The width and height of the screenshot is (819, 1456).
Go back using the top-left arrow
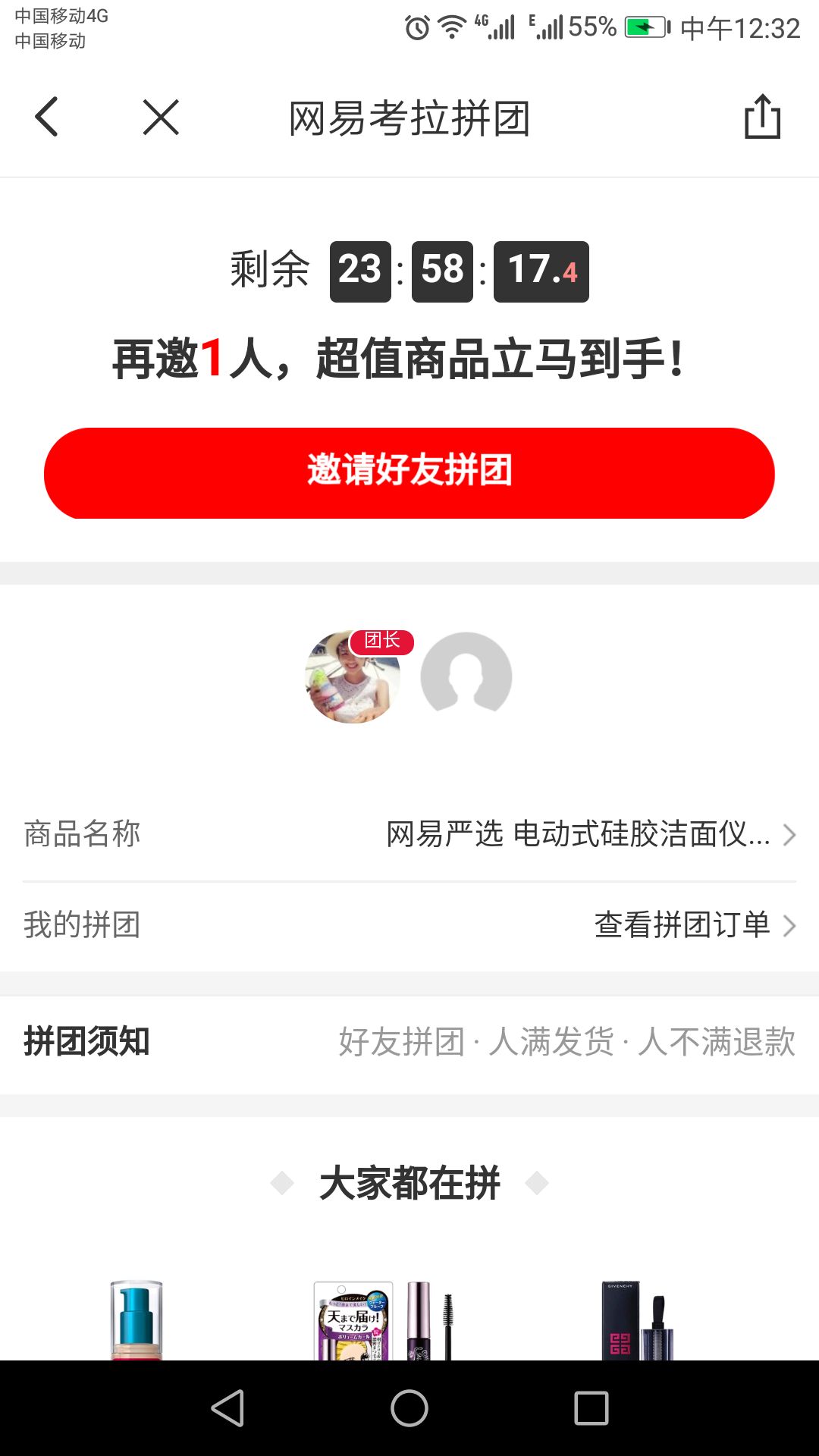[47, 118]
